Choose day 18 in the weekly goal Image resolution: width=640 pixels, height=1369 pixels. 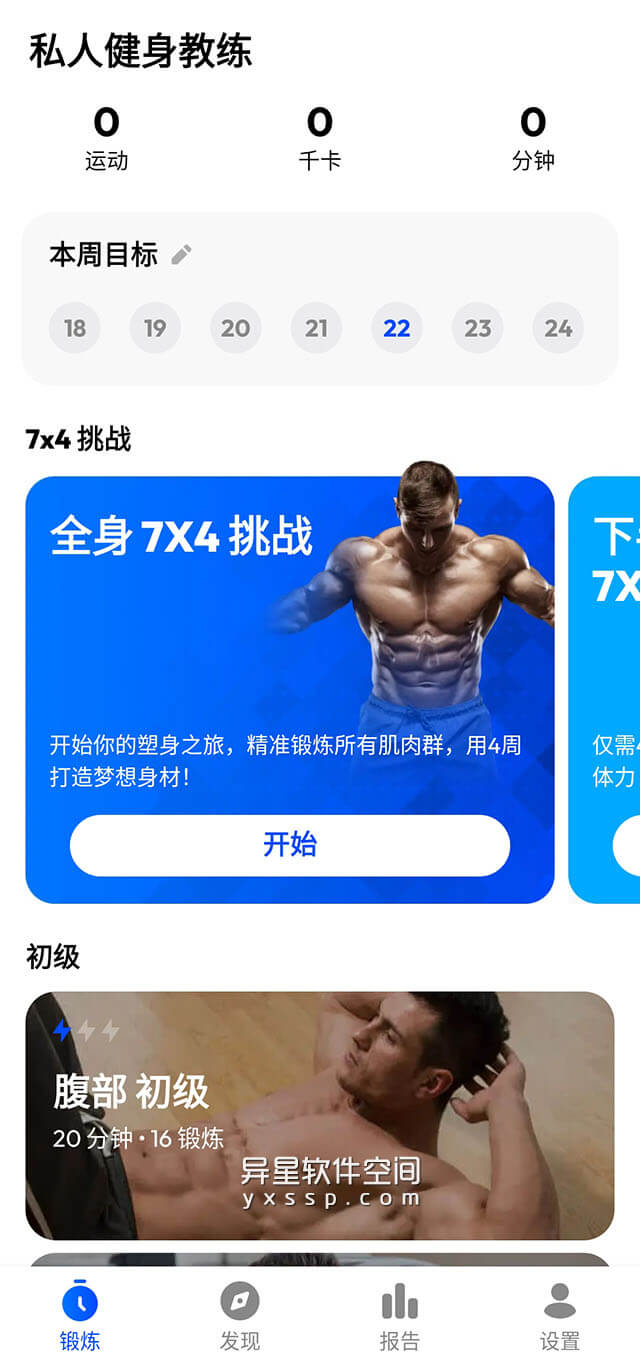coord(75,328)
